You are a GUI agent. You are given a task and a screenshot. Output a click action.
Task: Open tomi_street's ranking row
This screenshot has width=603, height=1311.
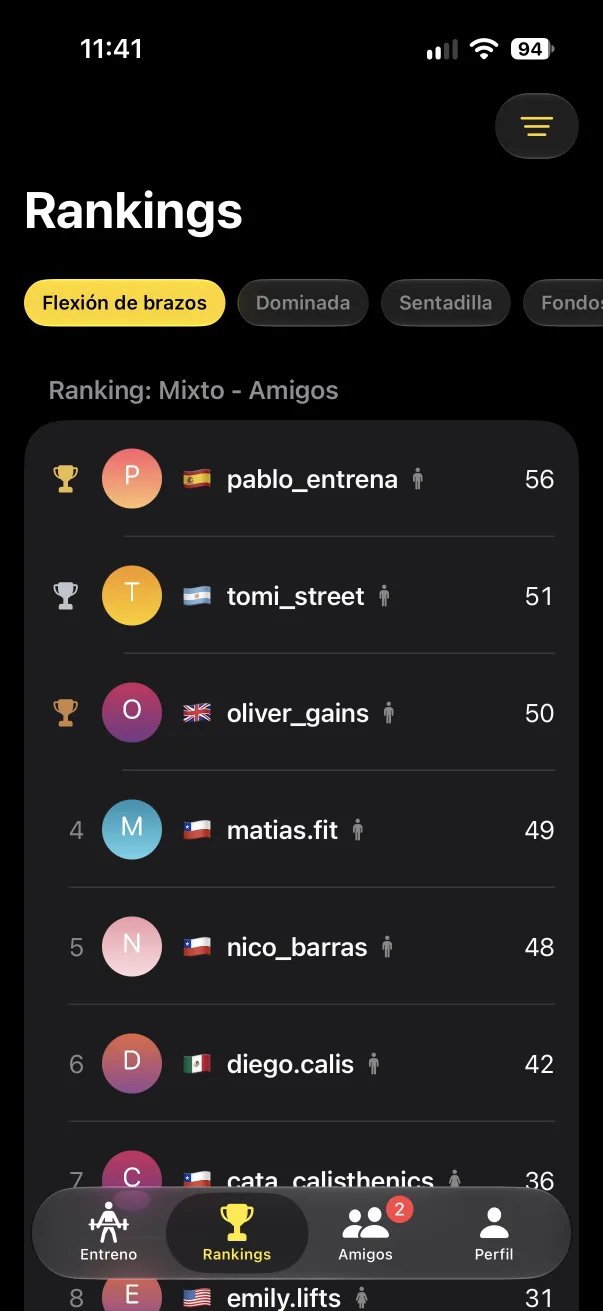click(x=301, y=596)
